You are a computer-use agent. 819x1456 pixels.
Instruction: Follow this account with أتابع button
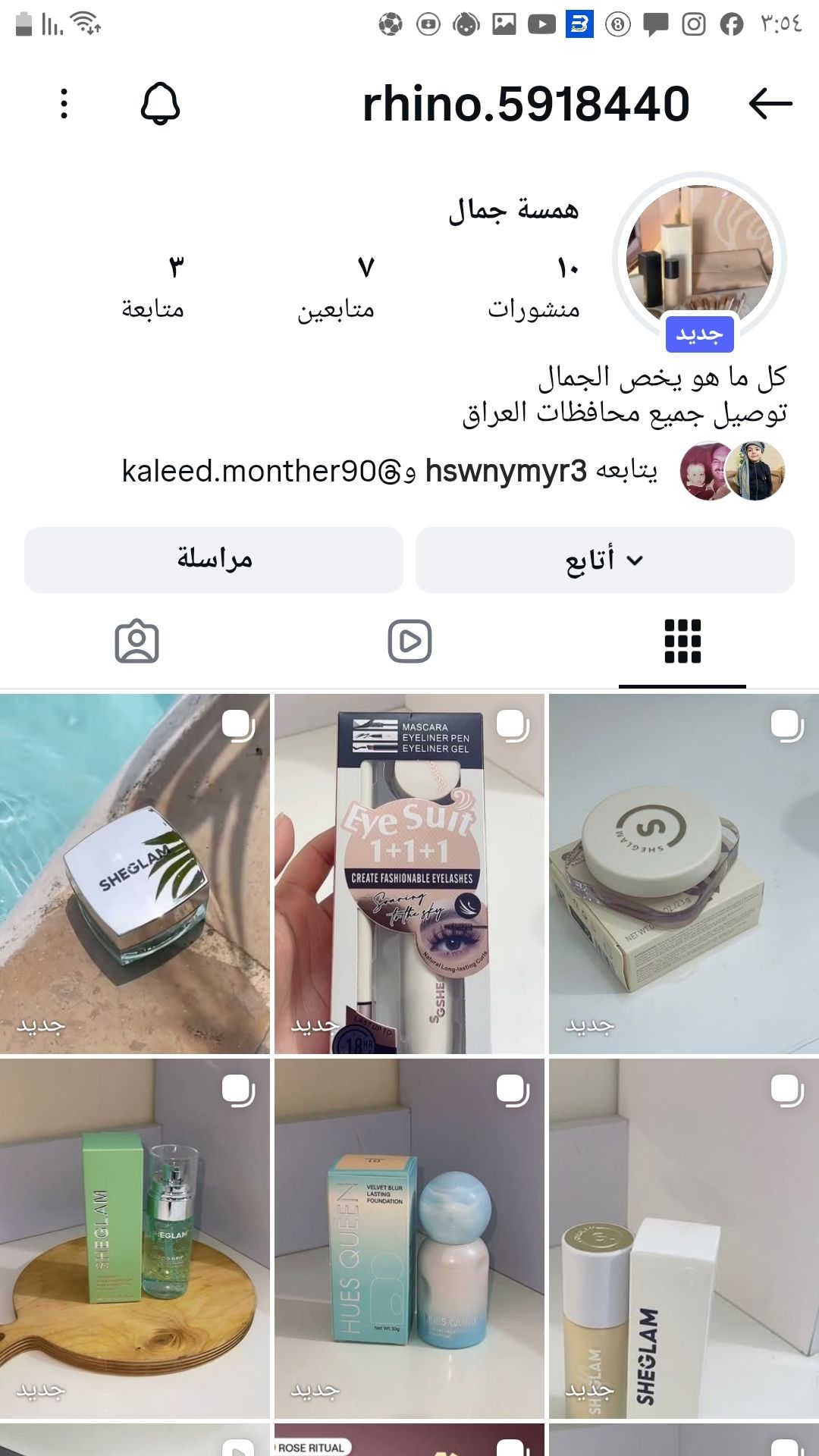click(x=604, y=560)
